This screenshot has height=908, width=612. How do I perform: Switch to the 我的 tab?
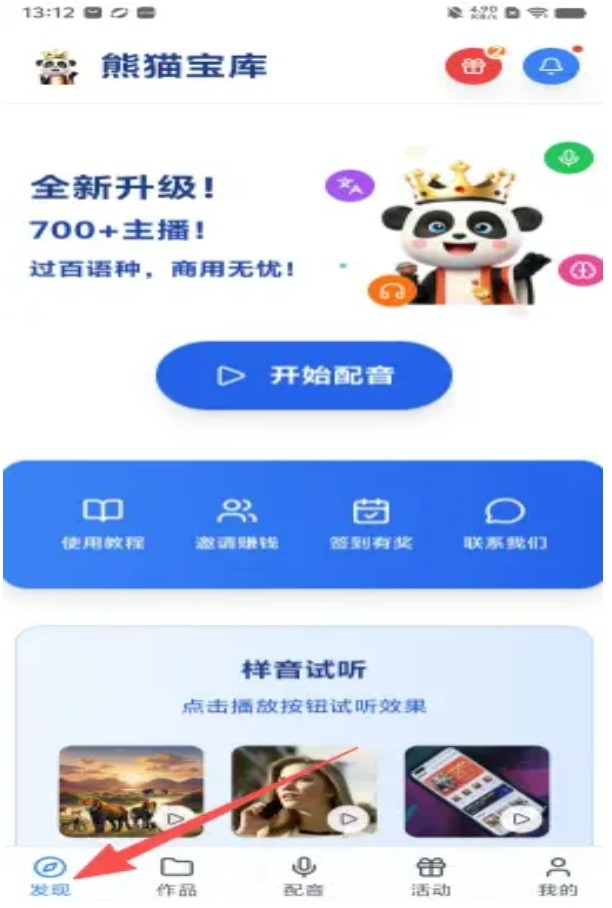(x=557, y=876)
